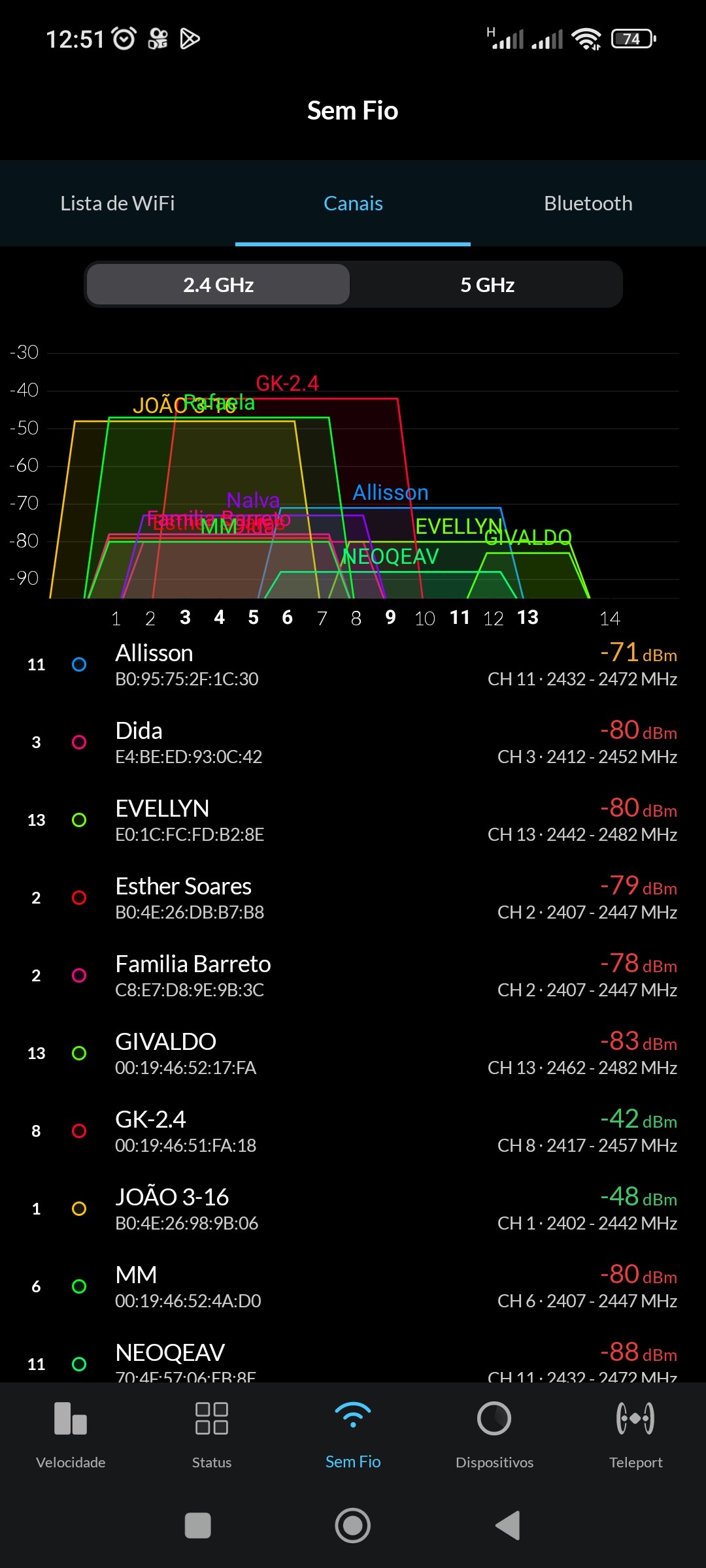
Task: Go back with the system back button
Action: coord(509,1526)
